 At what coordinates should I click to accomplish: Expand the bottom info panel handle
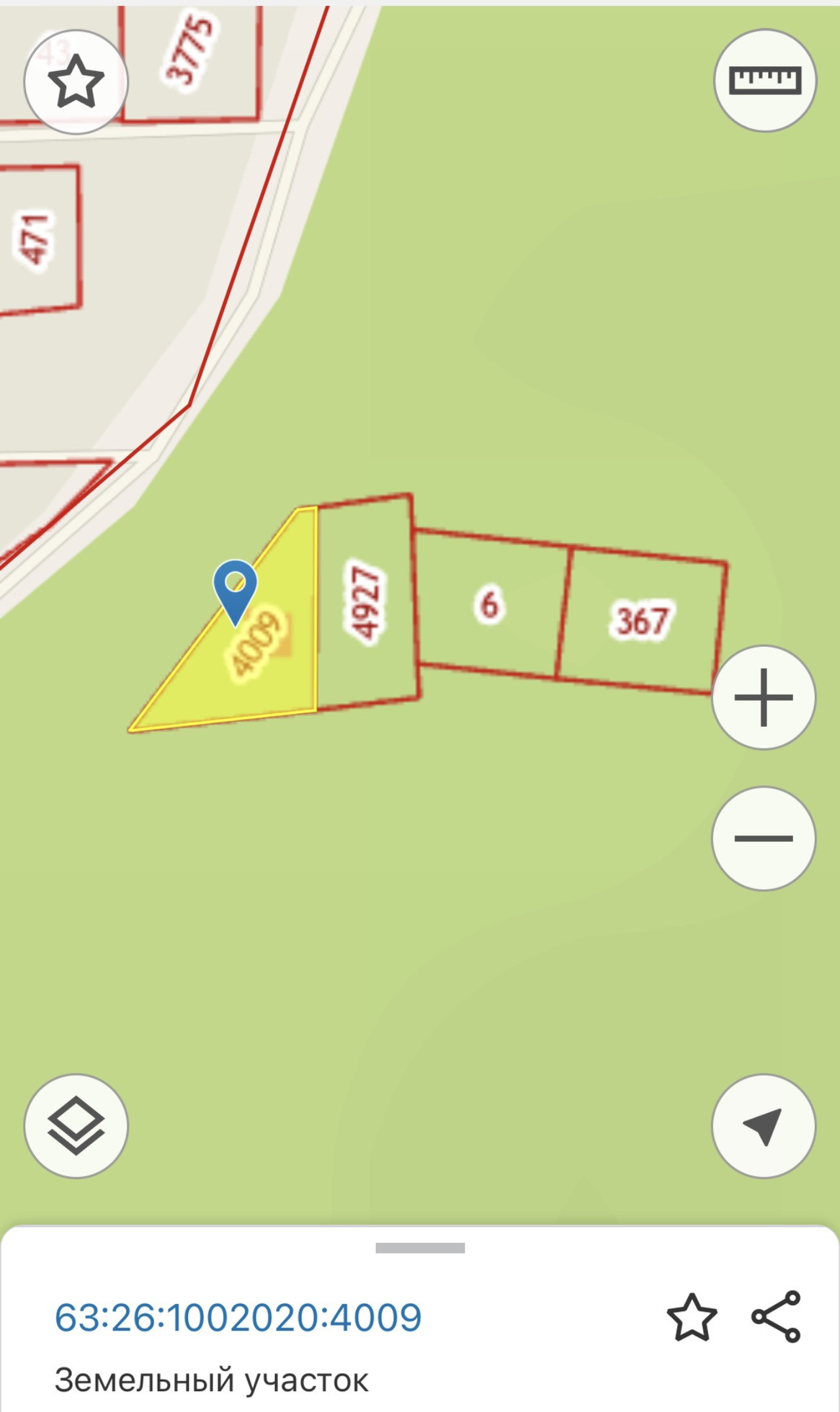click(x=420, y=1248)
